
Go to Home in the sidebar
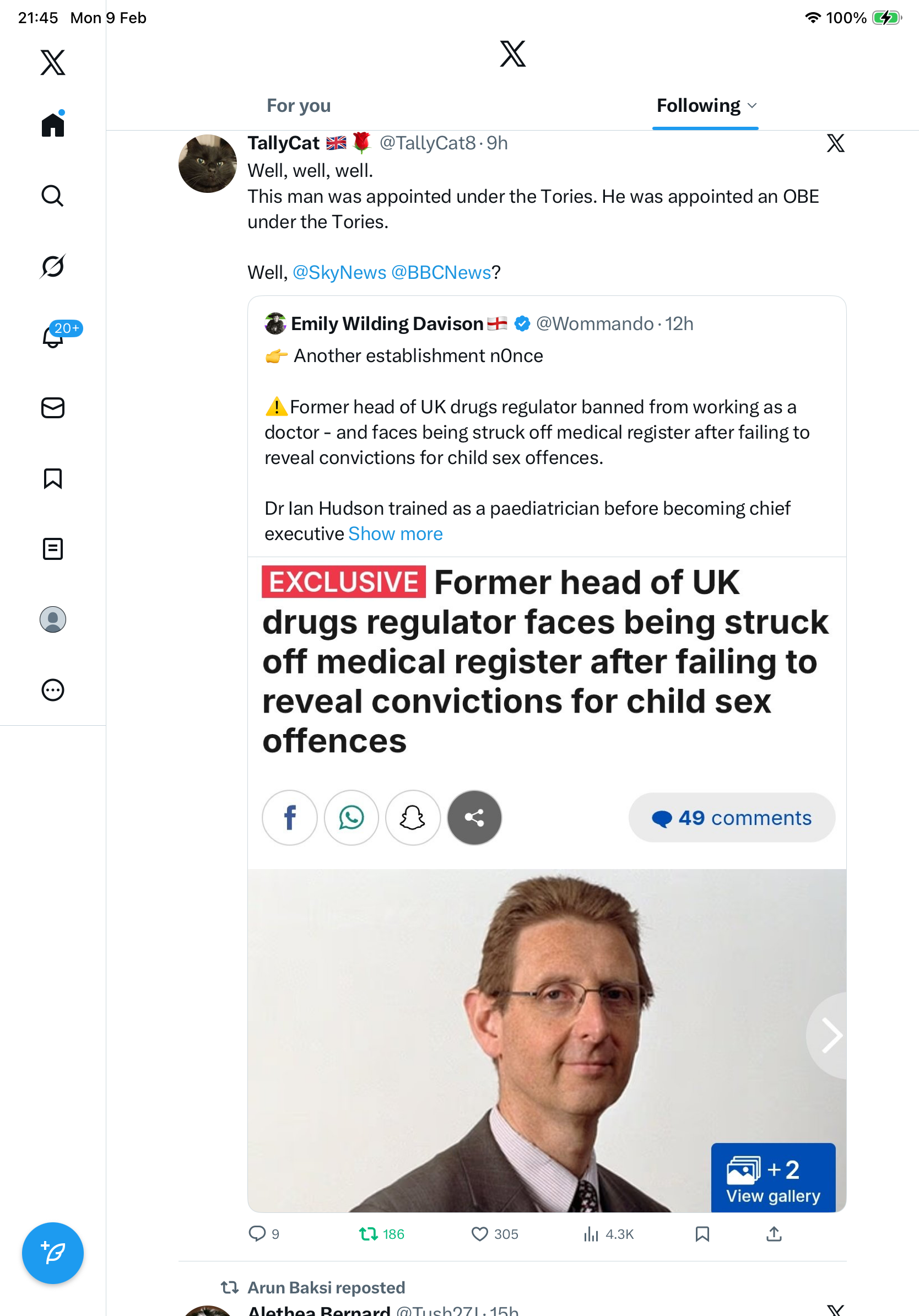click(53, 125)
